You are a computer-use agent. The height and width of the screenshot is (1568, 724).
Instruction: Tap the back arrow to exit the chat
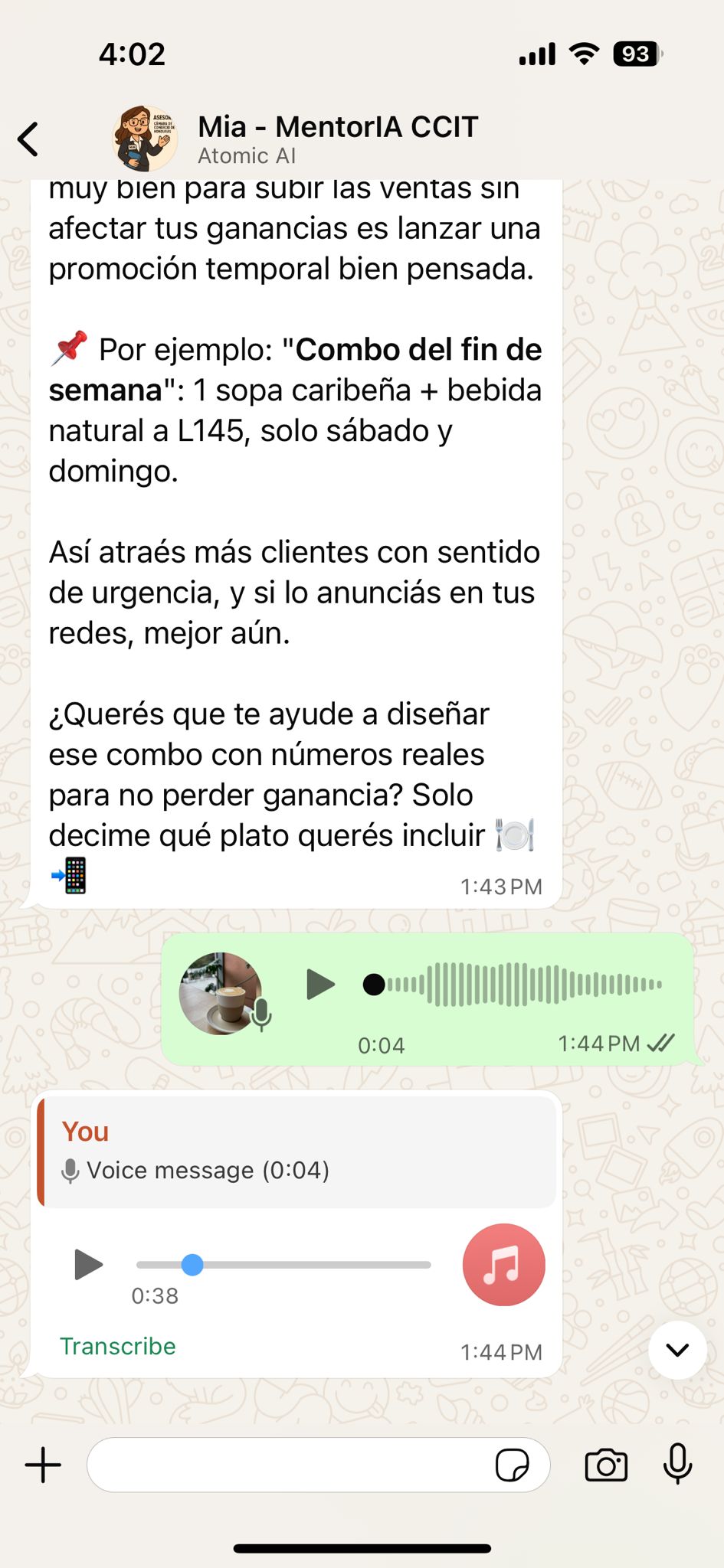pos(28,139)
